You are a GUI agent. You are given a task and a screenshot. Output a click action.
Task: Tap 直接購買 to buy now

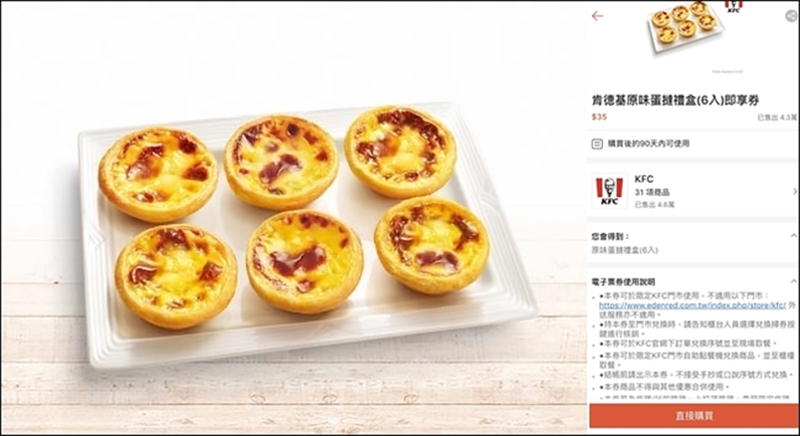point(693,415)
